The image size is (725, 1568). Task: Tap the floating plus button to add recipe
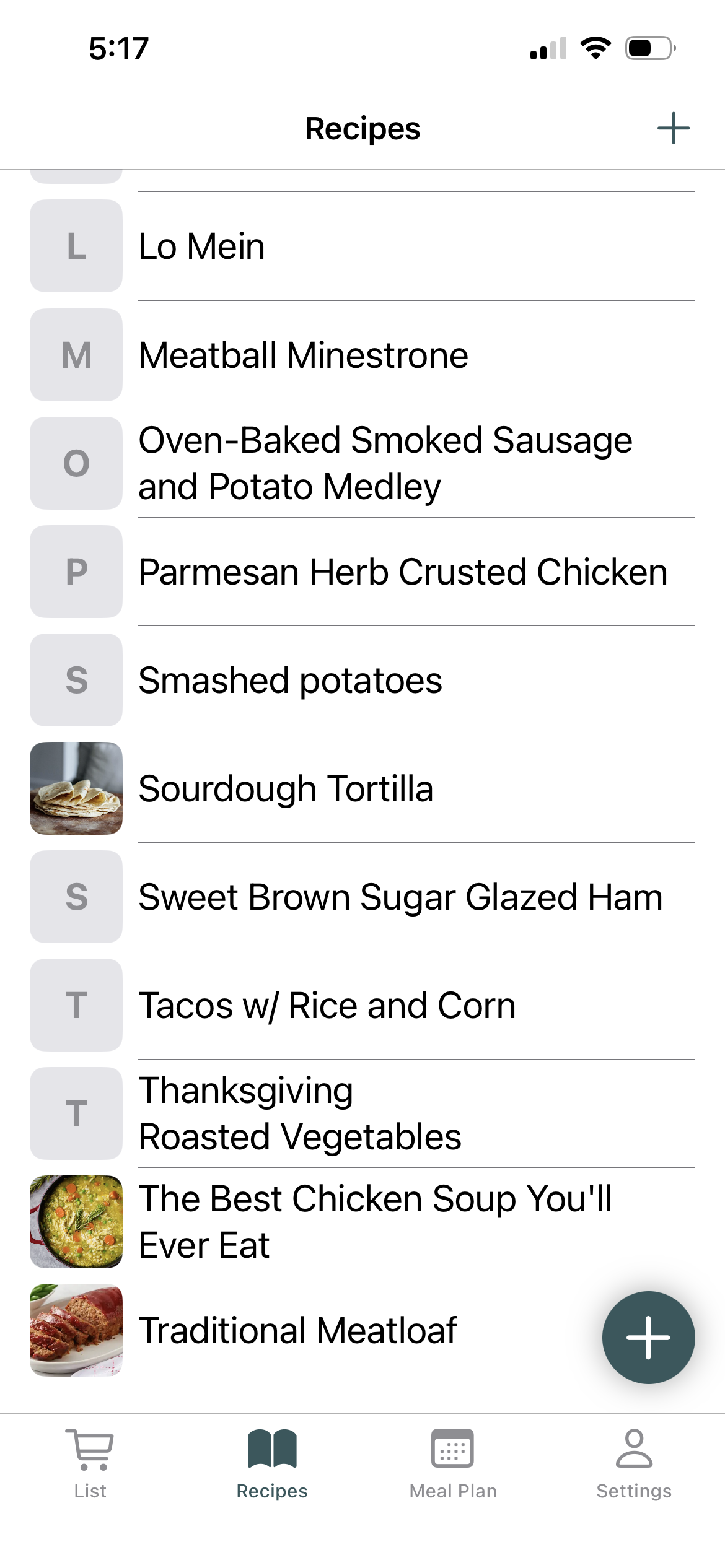coord(648,1338)
